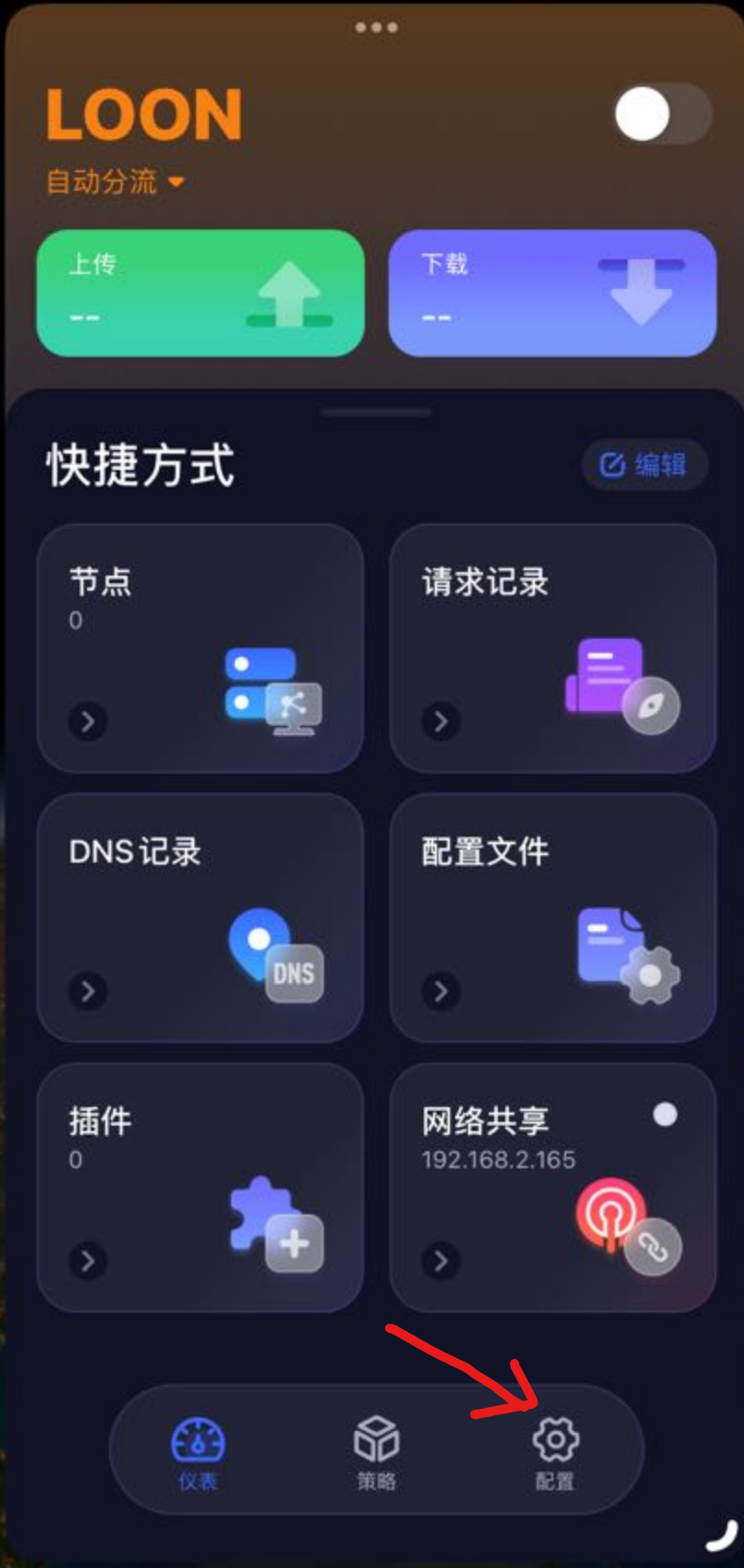Viewport: 744px width, 1568px height.
Task: Switch to the 仪表 tab
Action: click(198, 1451)
